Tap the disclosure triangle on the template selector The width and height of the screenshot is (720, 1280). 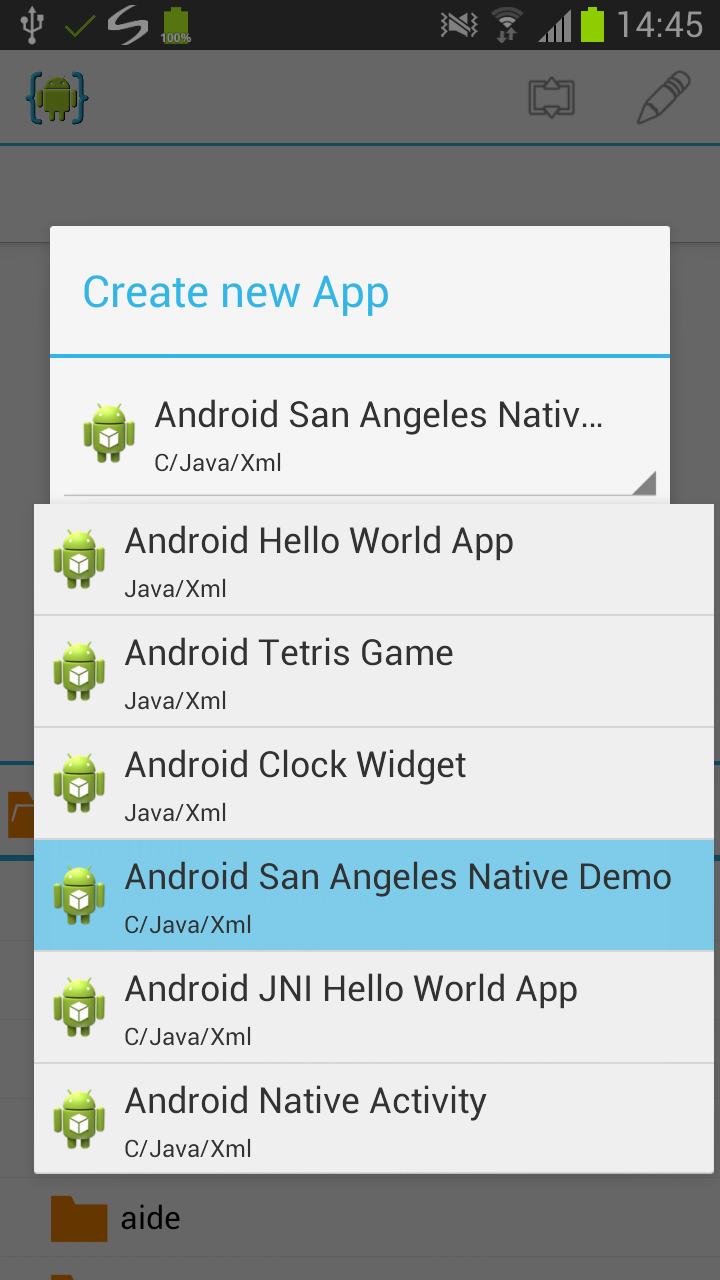[x=644, y=482]
